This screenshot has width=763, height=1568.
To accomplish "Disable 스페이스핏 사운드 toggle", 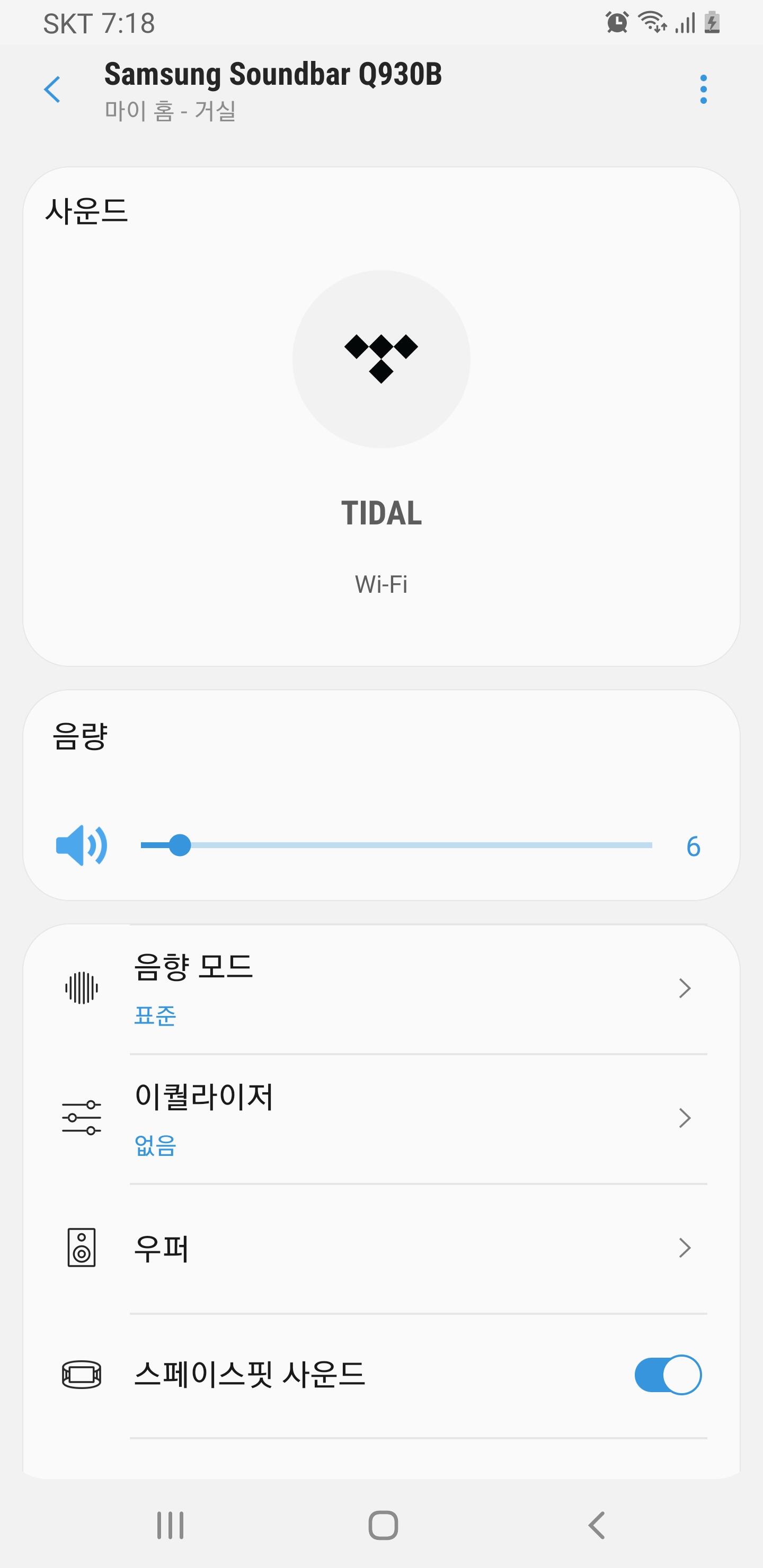I will (668, 1375).
